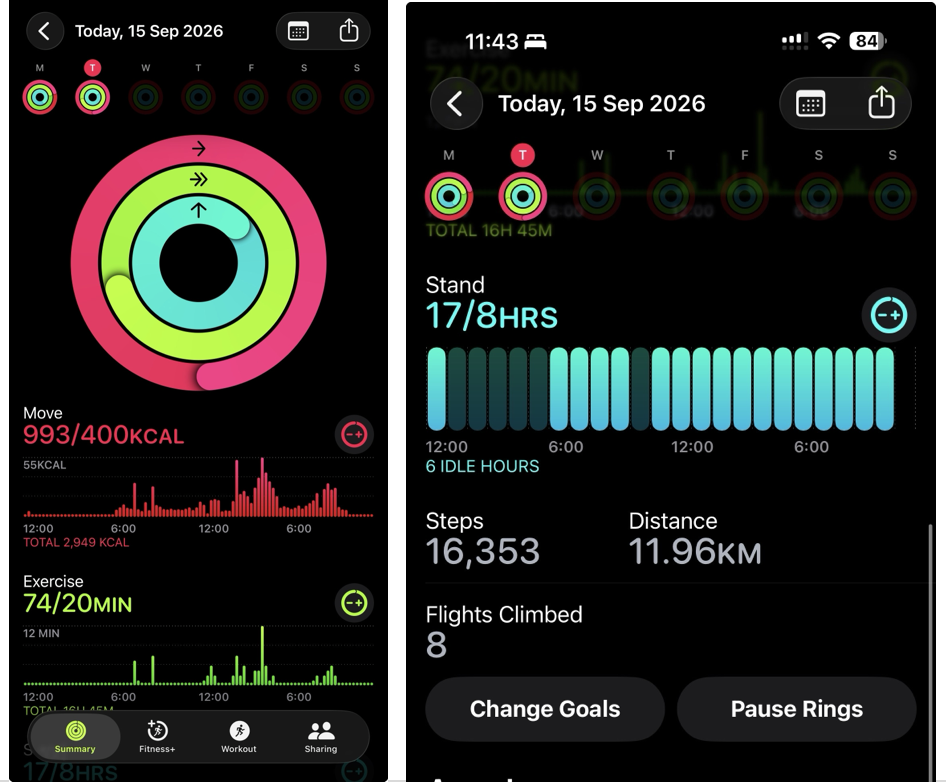Open the Change Goals button

click(545, 709)
